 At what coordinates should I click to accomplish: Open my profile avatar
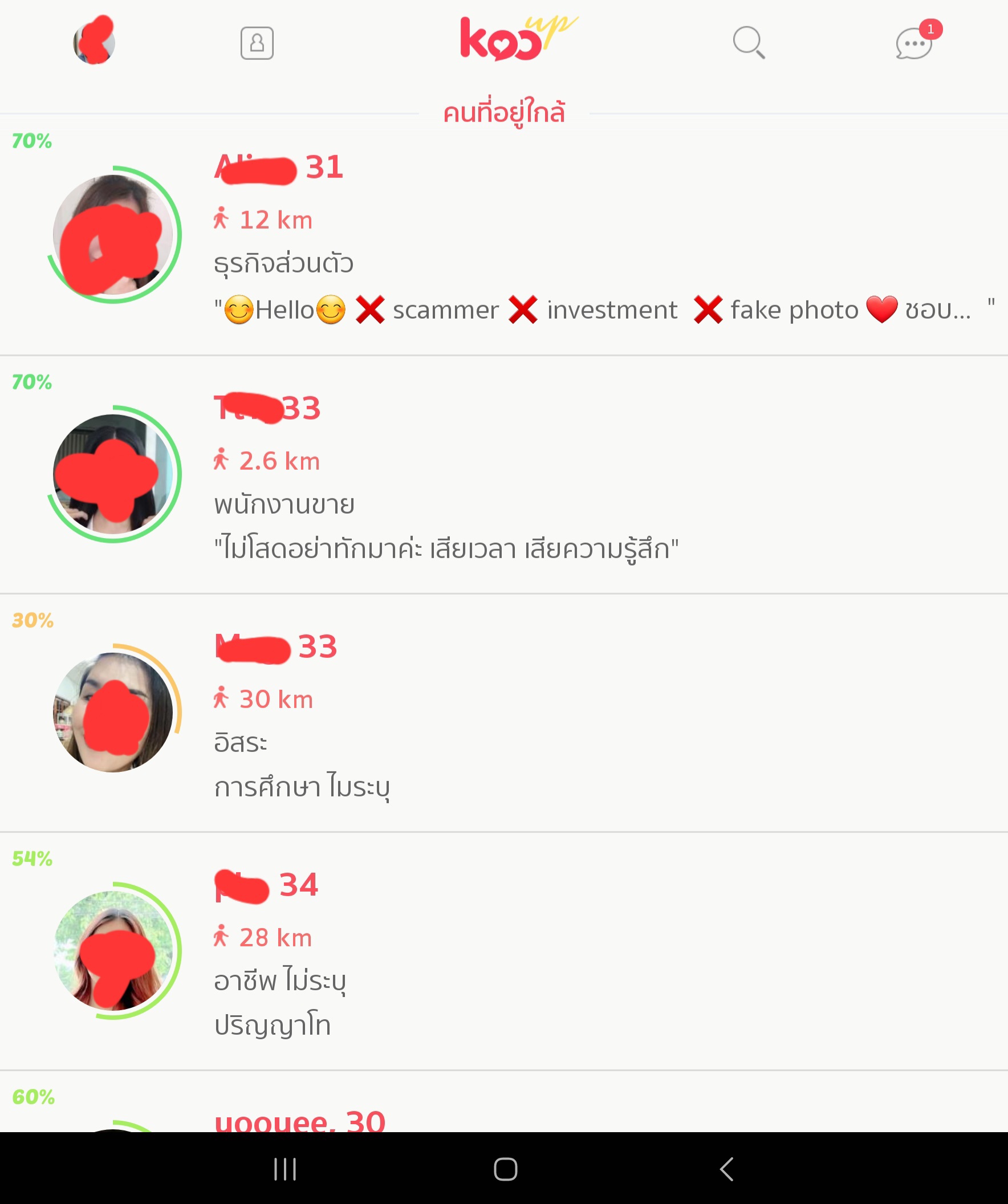[x=94, y=41]
